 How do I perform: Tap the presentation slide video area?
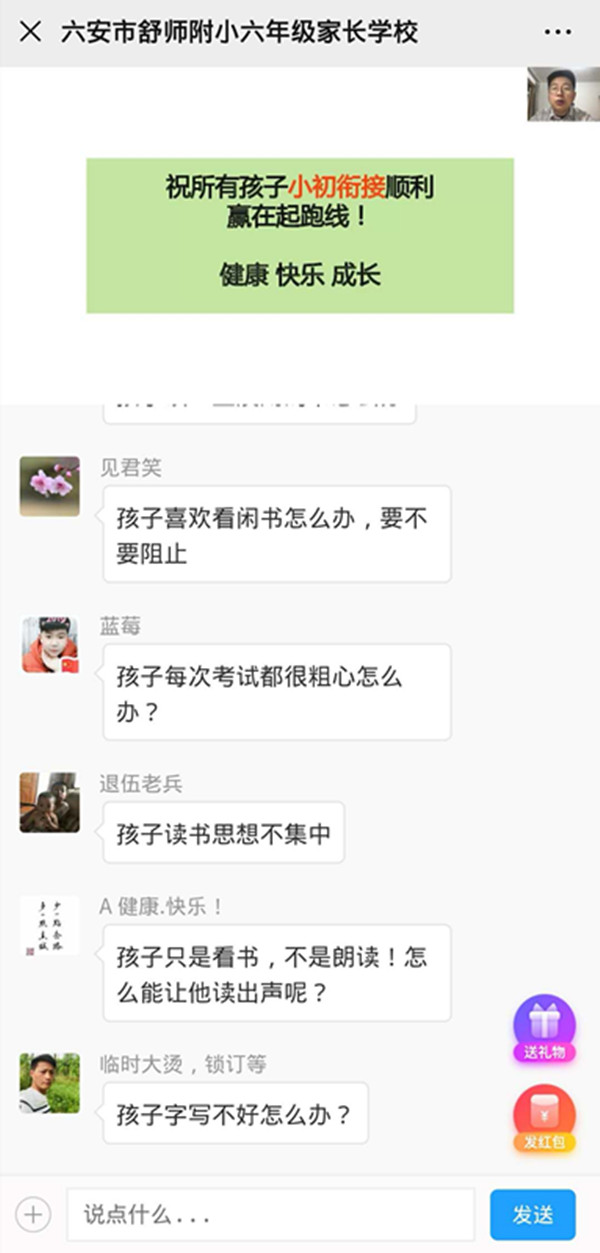point(300,236)
